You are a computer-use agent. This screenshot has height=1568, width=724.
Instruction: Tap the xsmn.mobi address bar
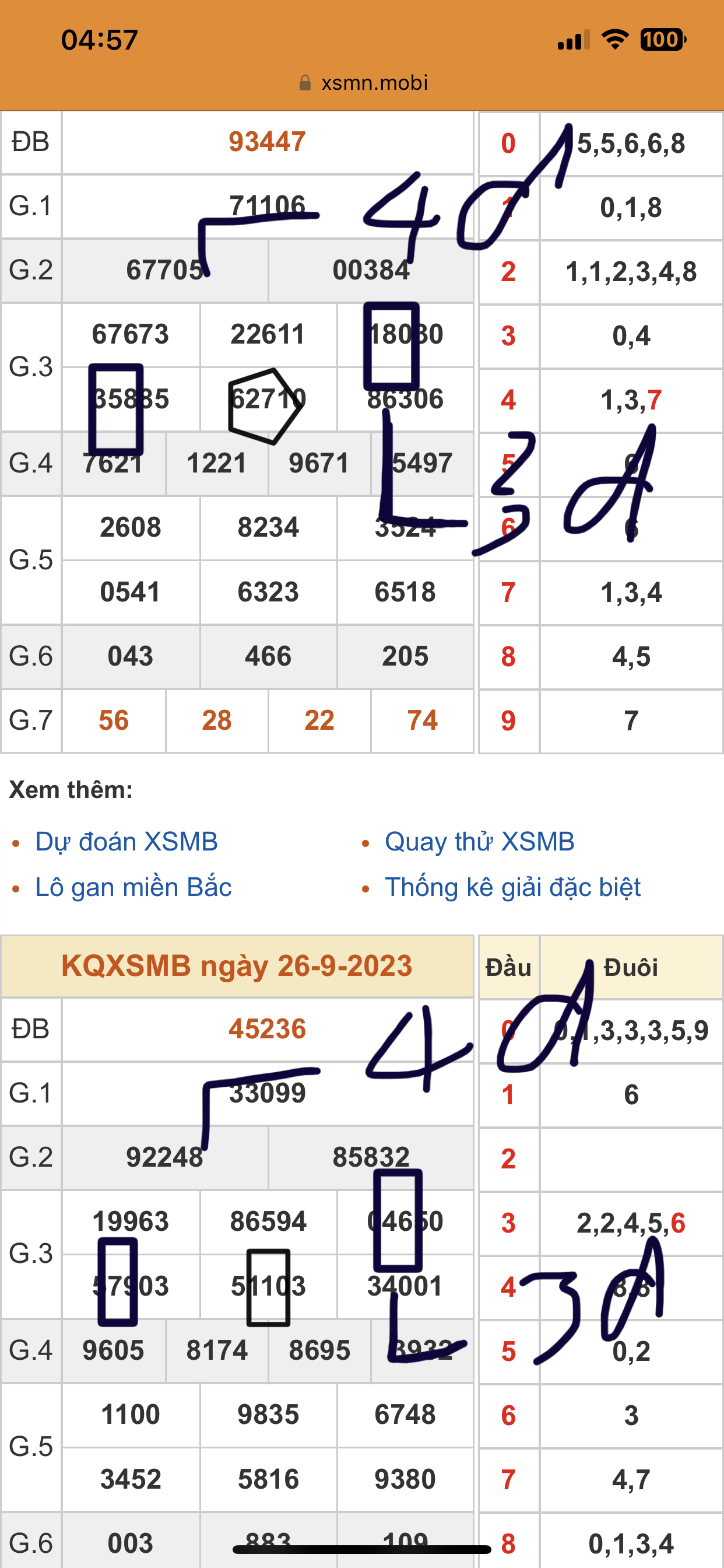tap(364, 83)
